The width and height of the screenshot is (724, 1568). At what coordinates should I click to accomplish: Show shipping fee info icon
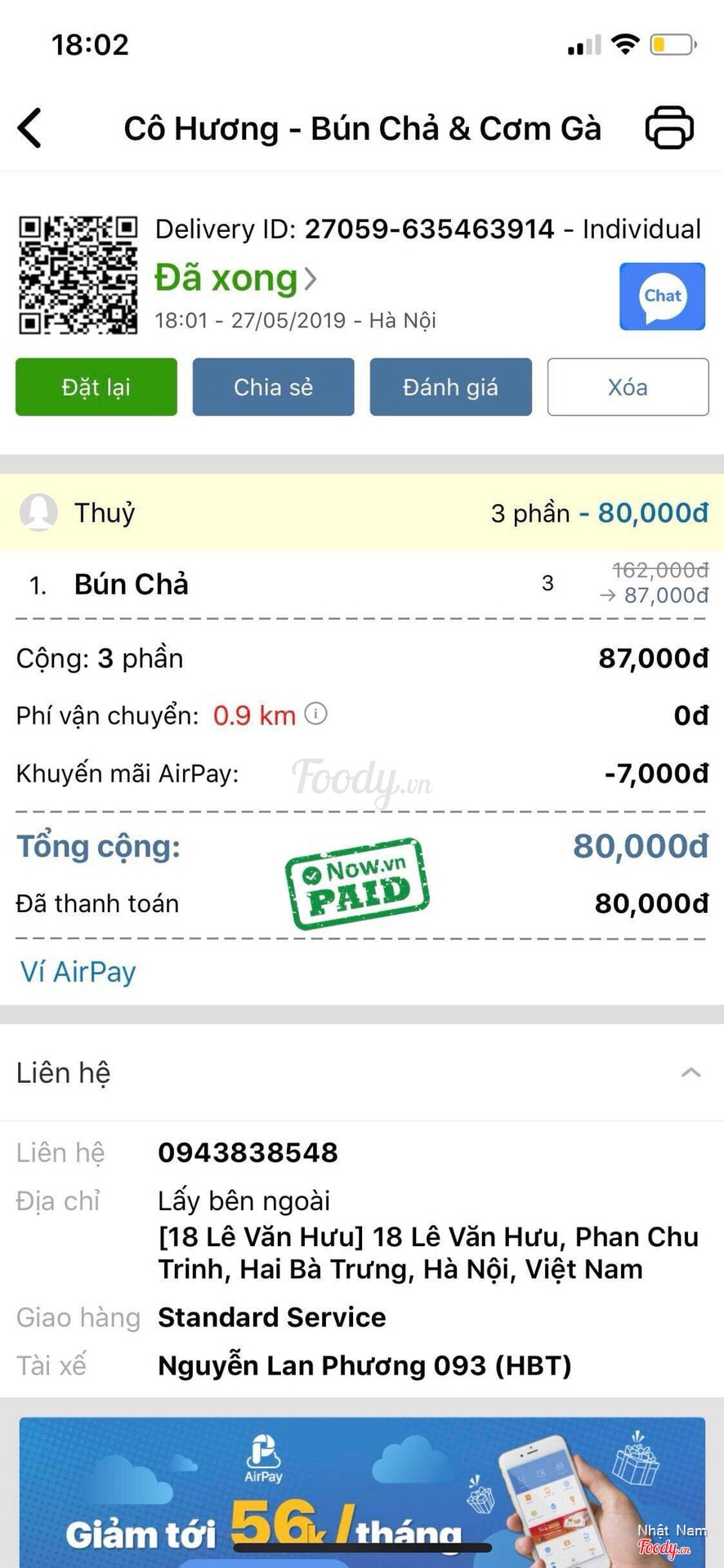(x=316, y=715)
